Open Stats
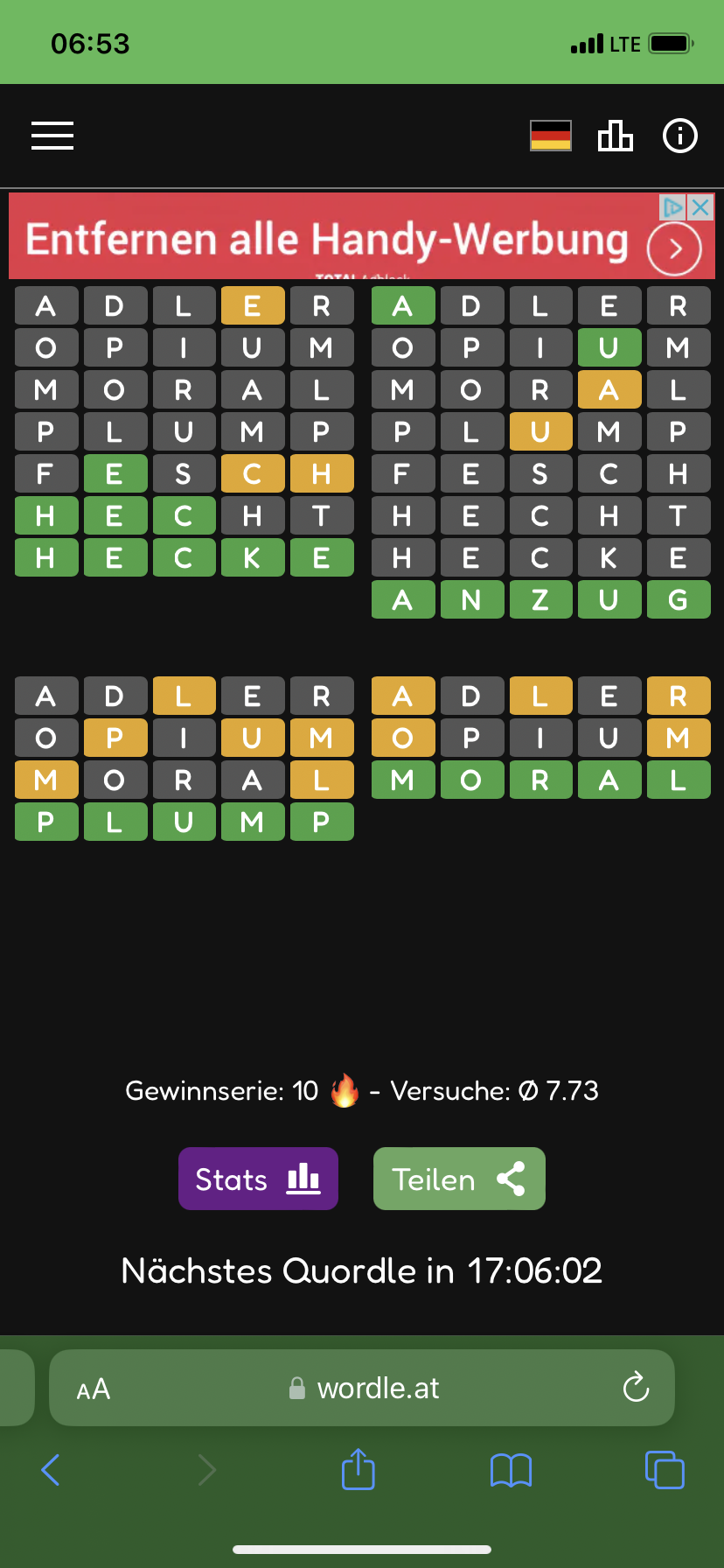 tap(258, 1179)
